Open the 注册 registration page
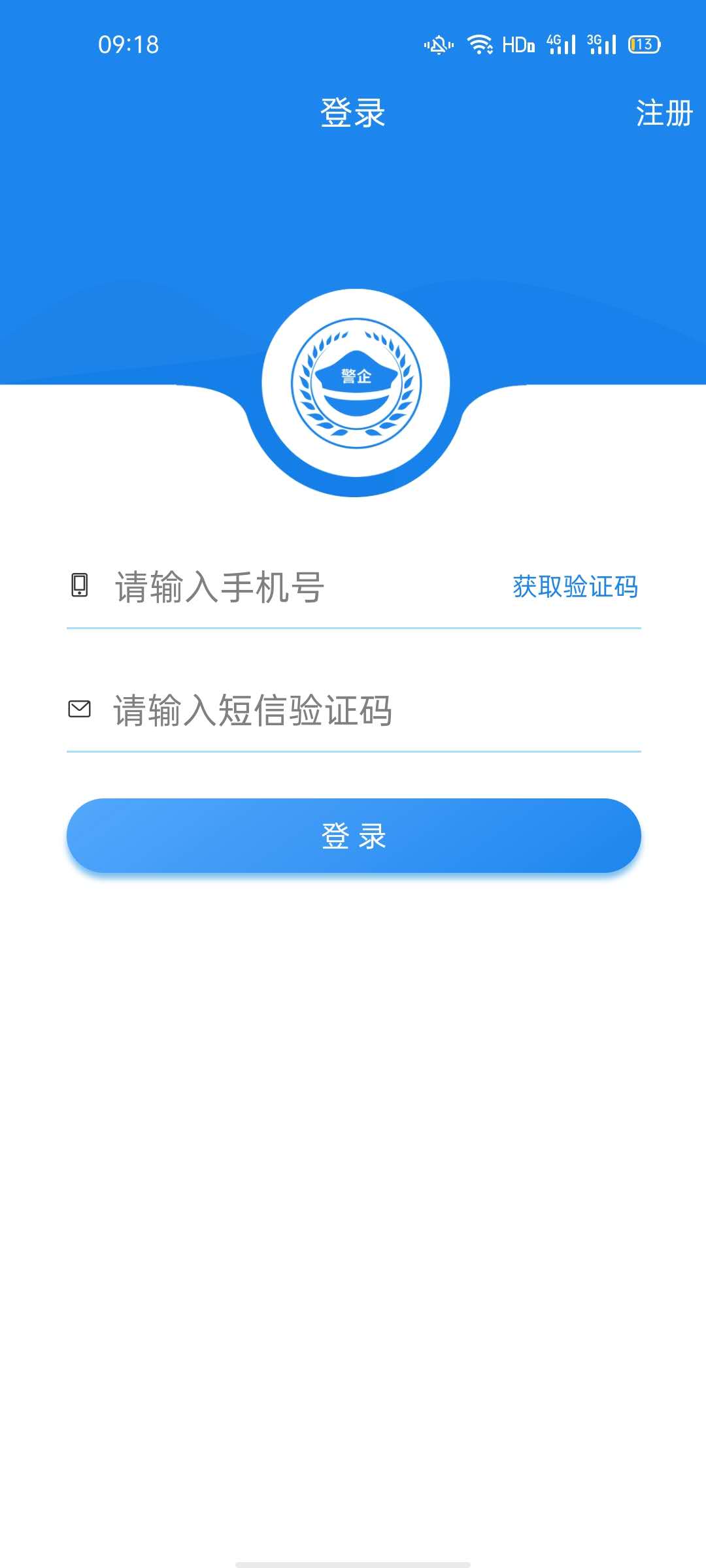 pos(664,113)
